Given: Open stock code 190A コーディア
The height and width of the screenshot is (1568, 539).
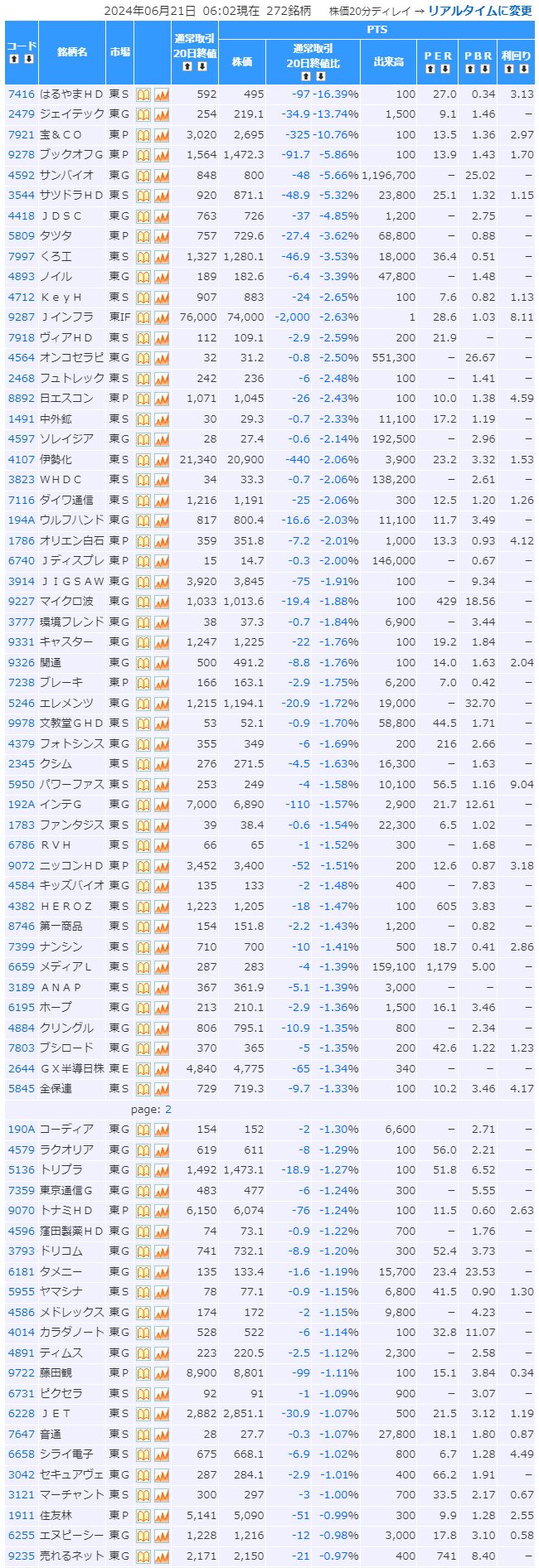Looking at the screenshot, I should coord(21,1129).
